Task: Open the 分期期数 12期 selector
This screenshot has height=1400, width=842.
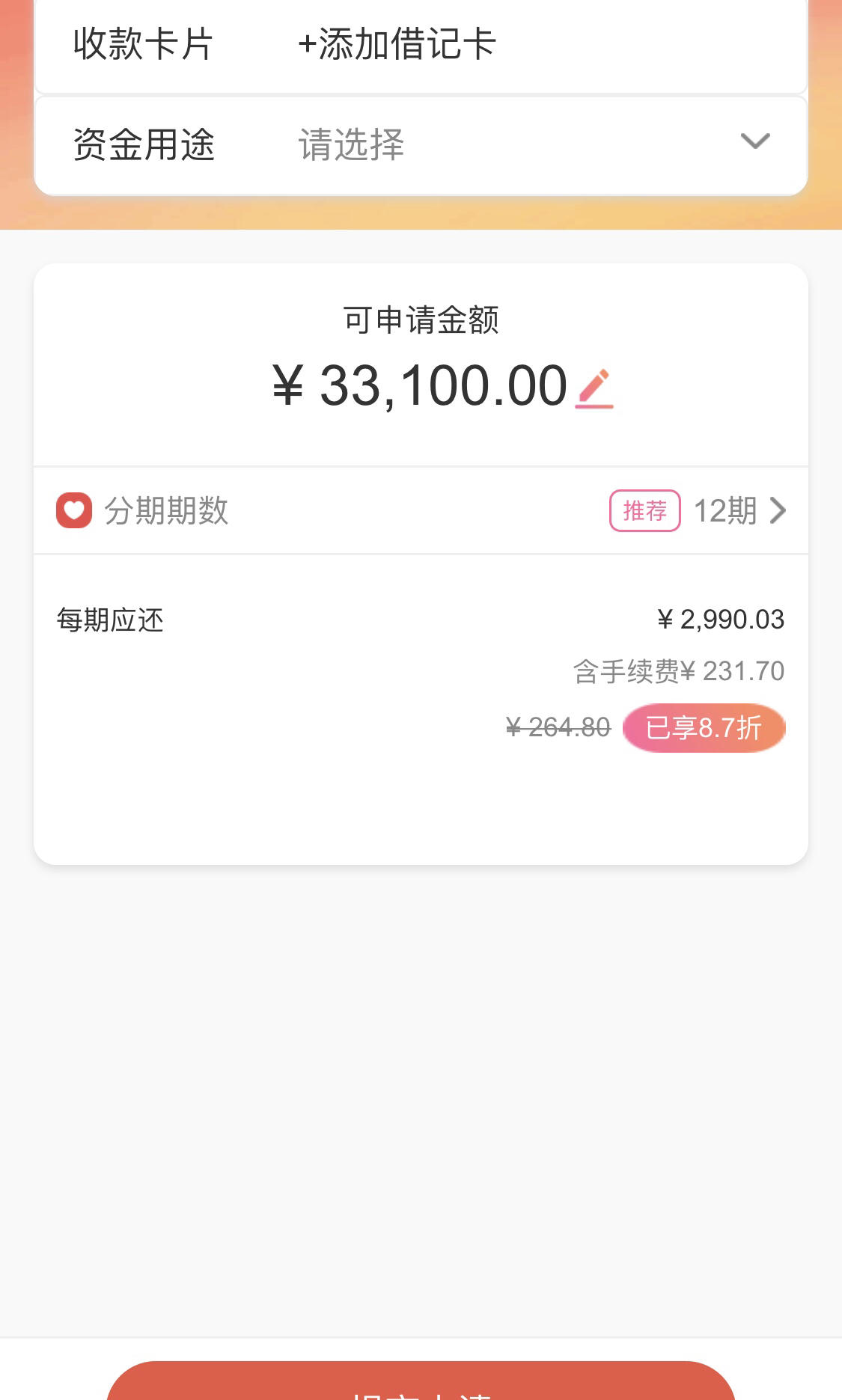Action: [421, 511]
